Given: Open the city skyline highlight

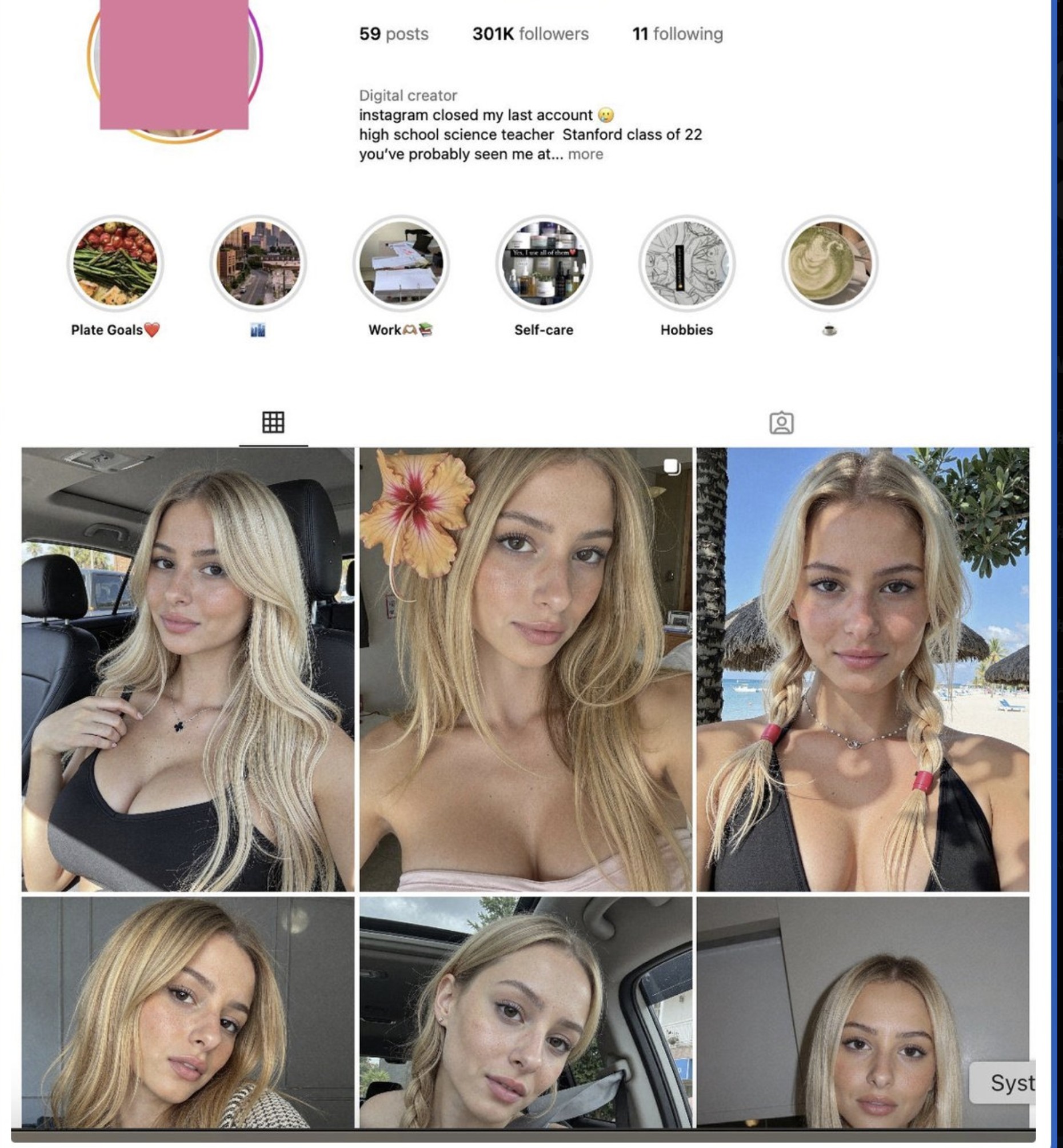Looking at the screenshot, I should (258, 263).
